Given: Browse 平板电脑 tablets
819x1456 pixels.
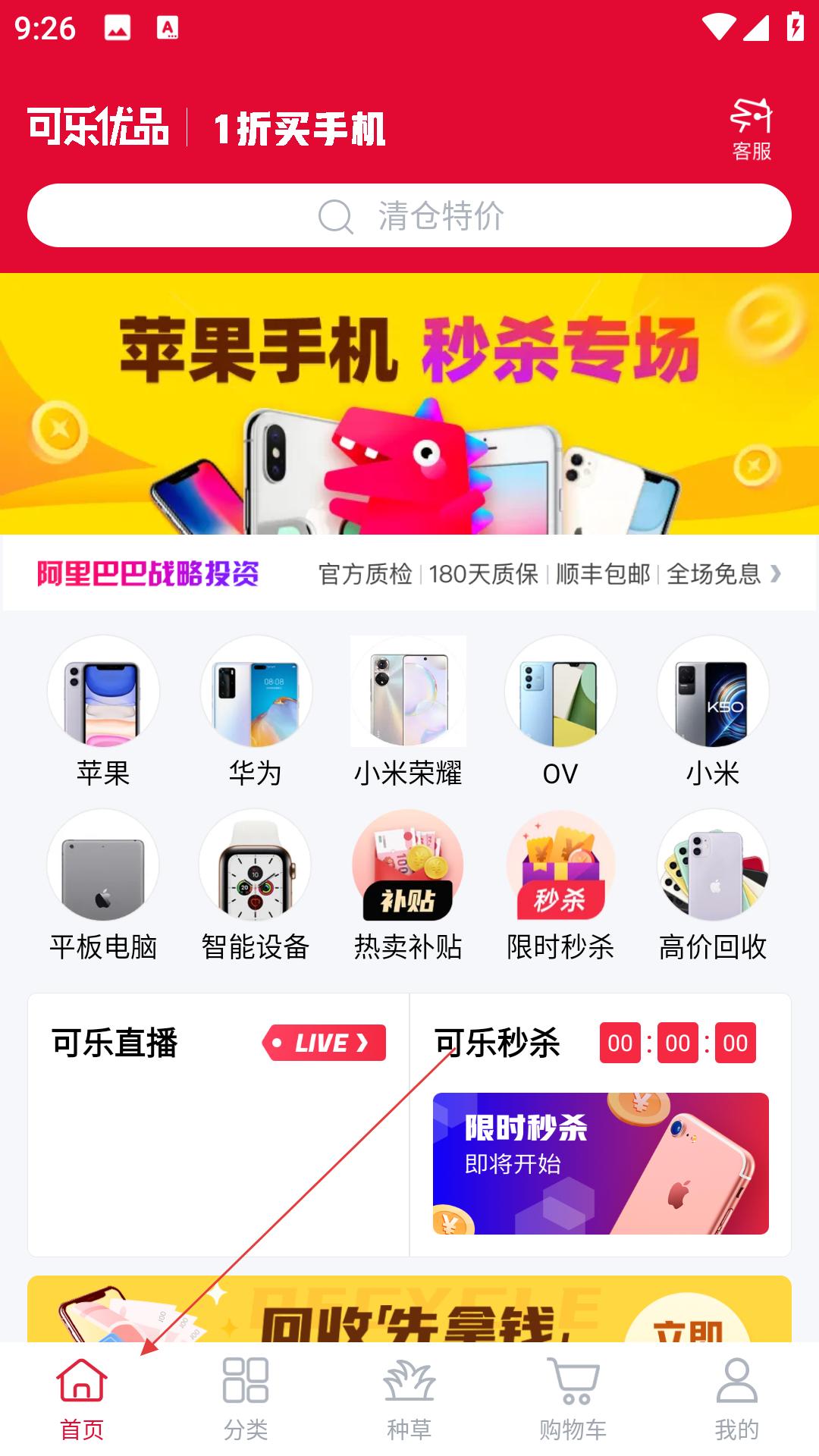Looking at the screenshot, I should point(103,886).
